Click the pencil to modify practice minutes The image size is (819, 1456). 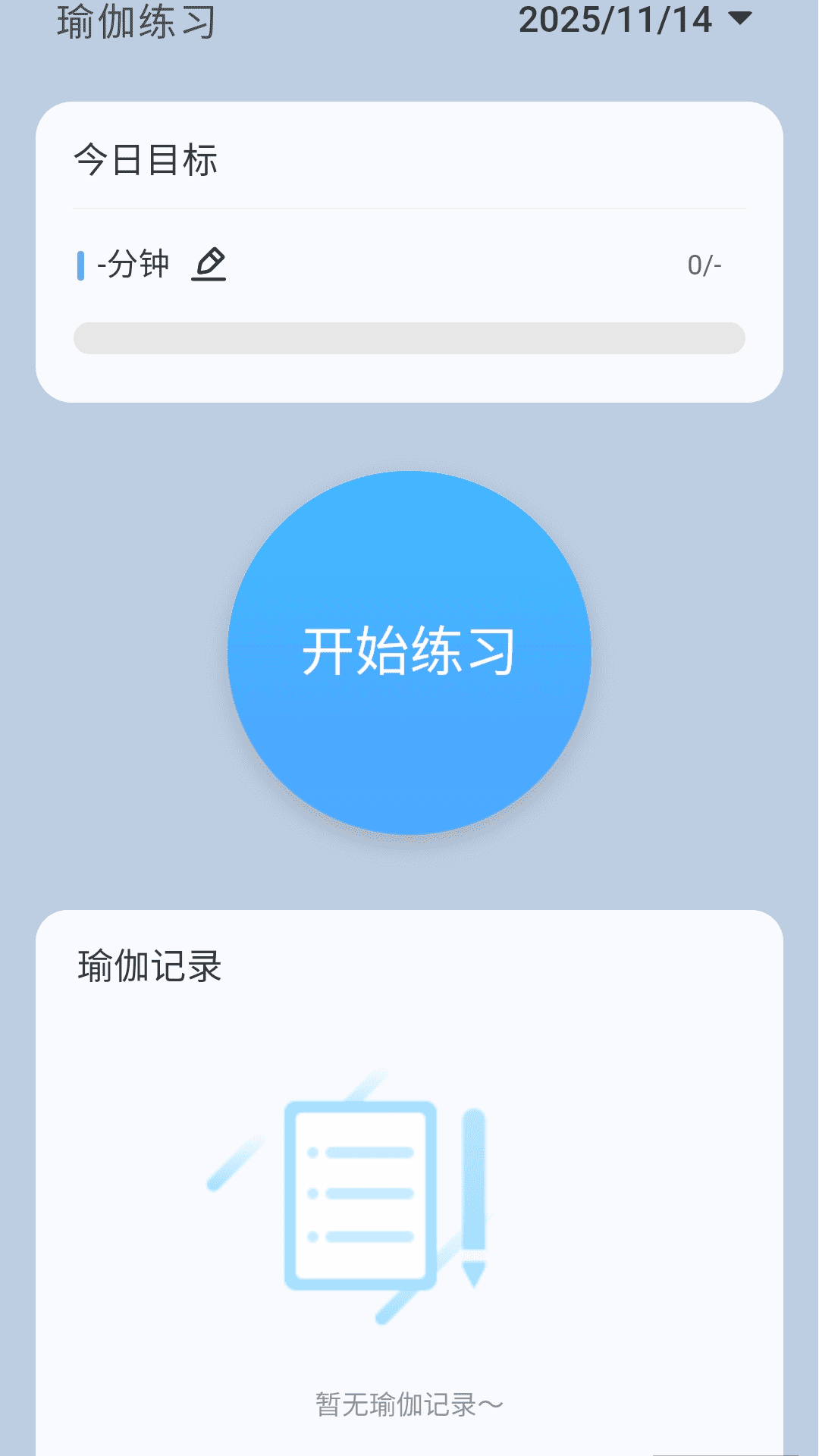click(209, 265)
